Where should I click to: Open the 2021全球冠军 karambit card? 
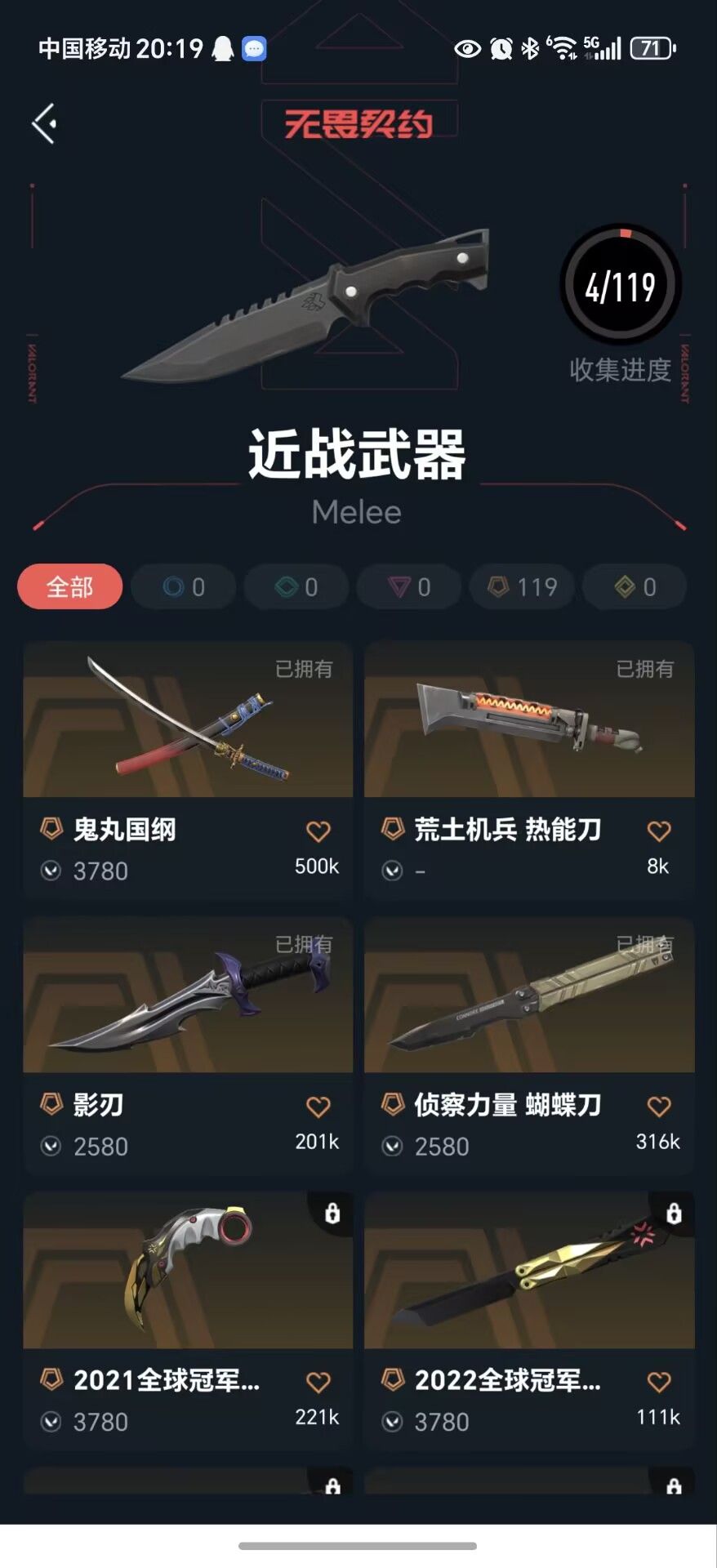(188, 1321)
